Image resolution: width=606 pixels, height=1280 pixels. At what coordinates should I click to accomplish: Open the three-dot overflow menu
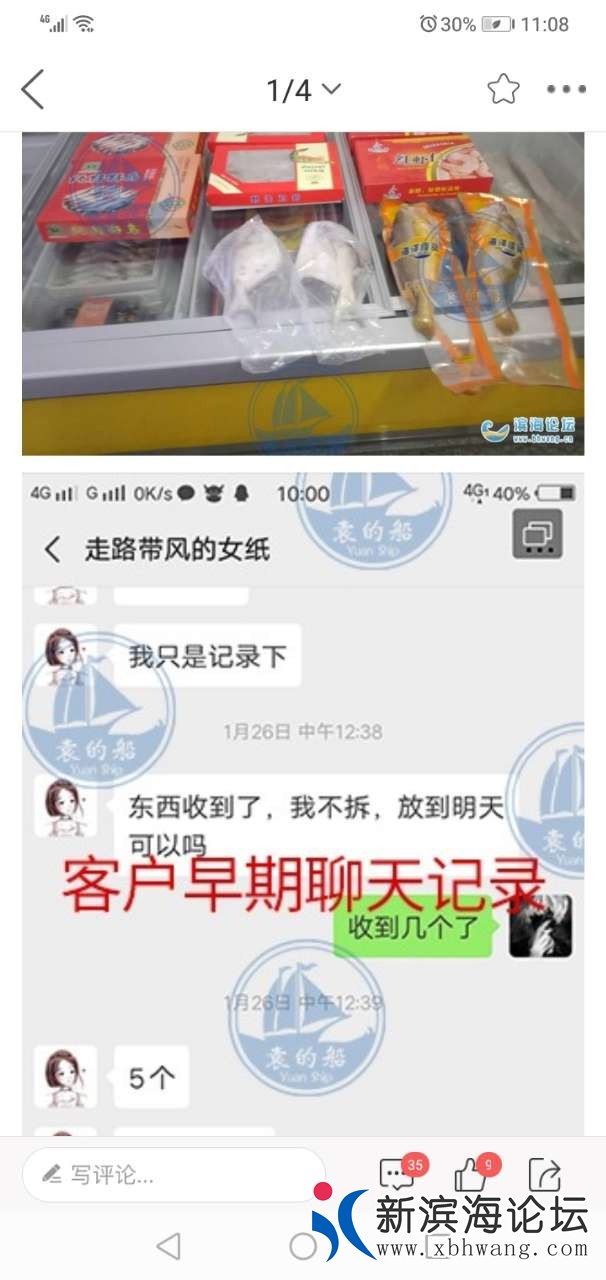coord(566,90)
